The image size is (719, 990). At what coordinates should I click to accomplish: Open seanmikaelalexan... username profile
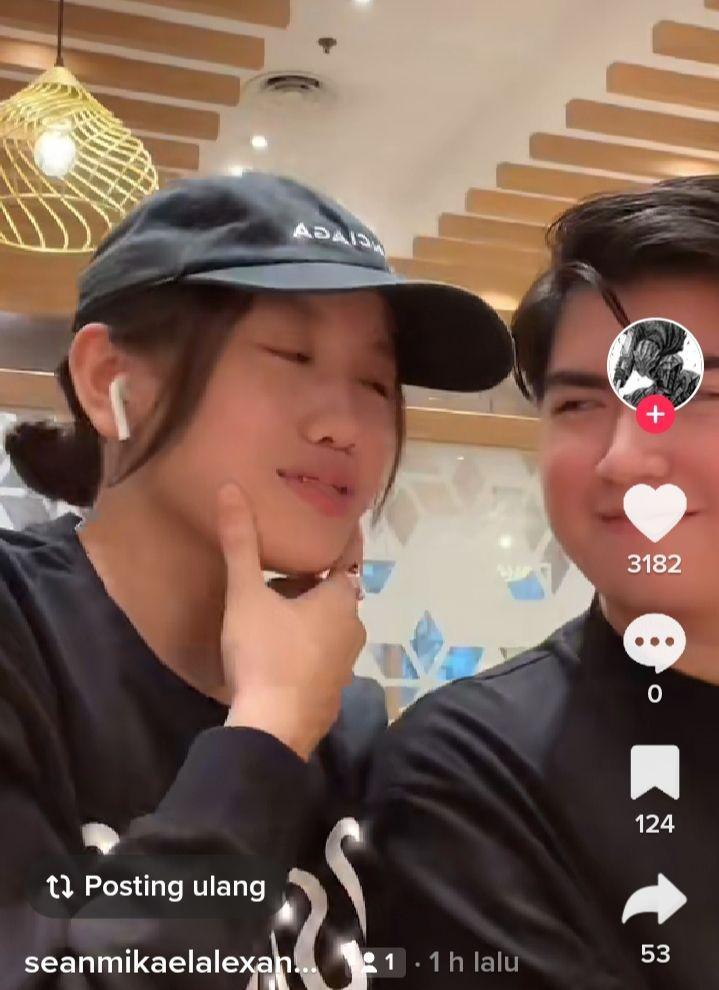170,963
